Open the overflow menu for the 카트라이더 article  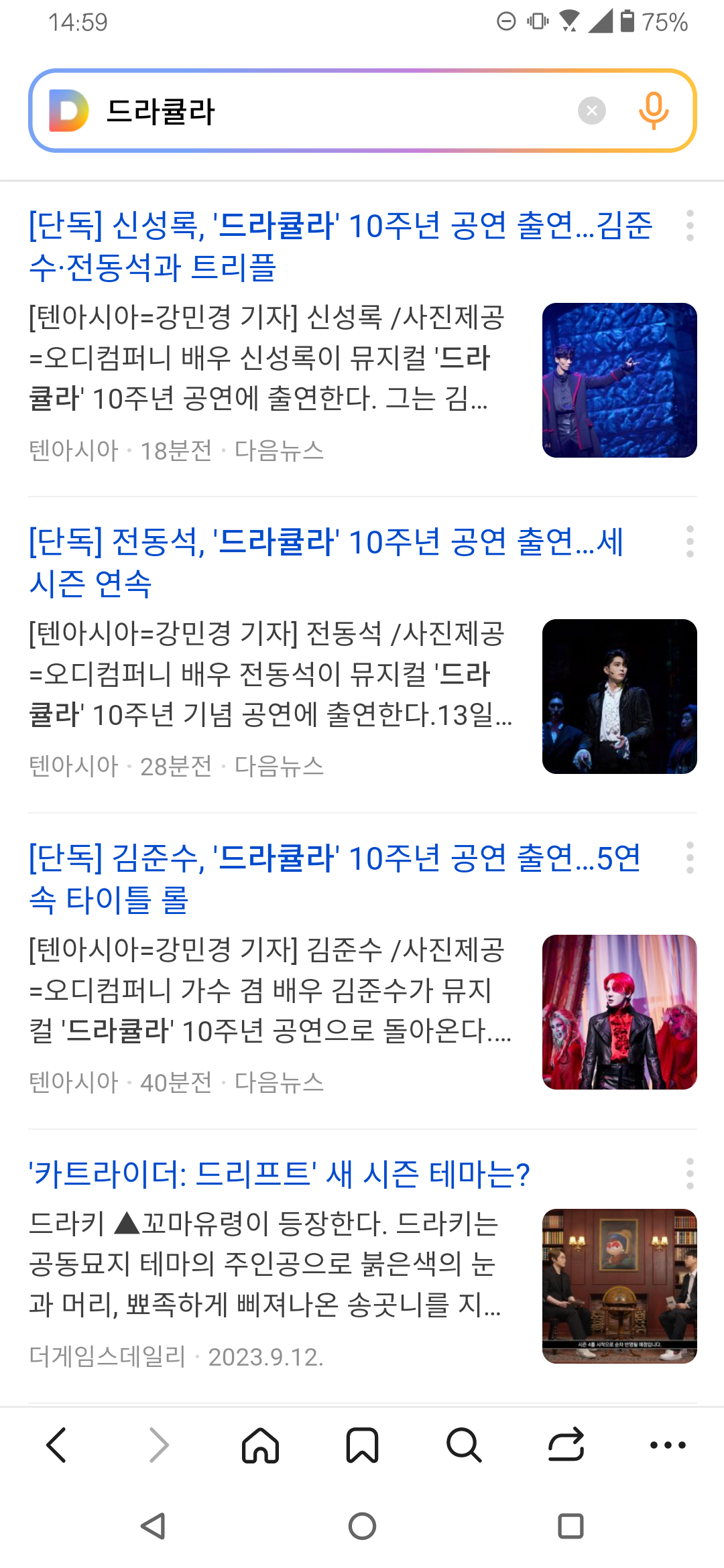[x=690, y=1174]
